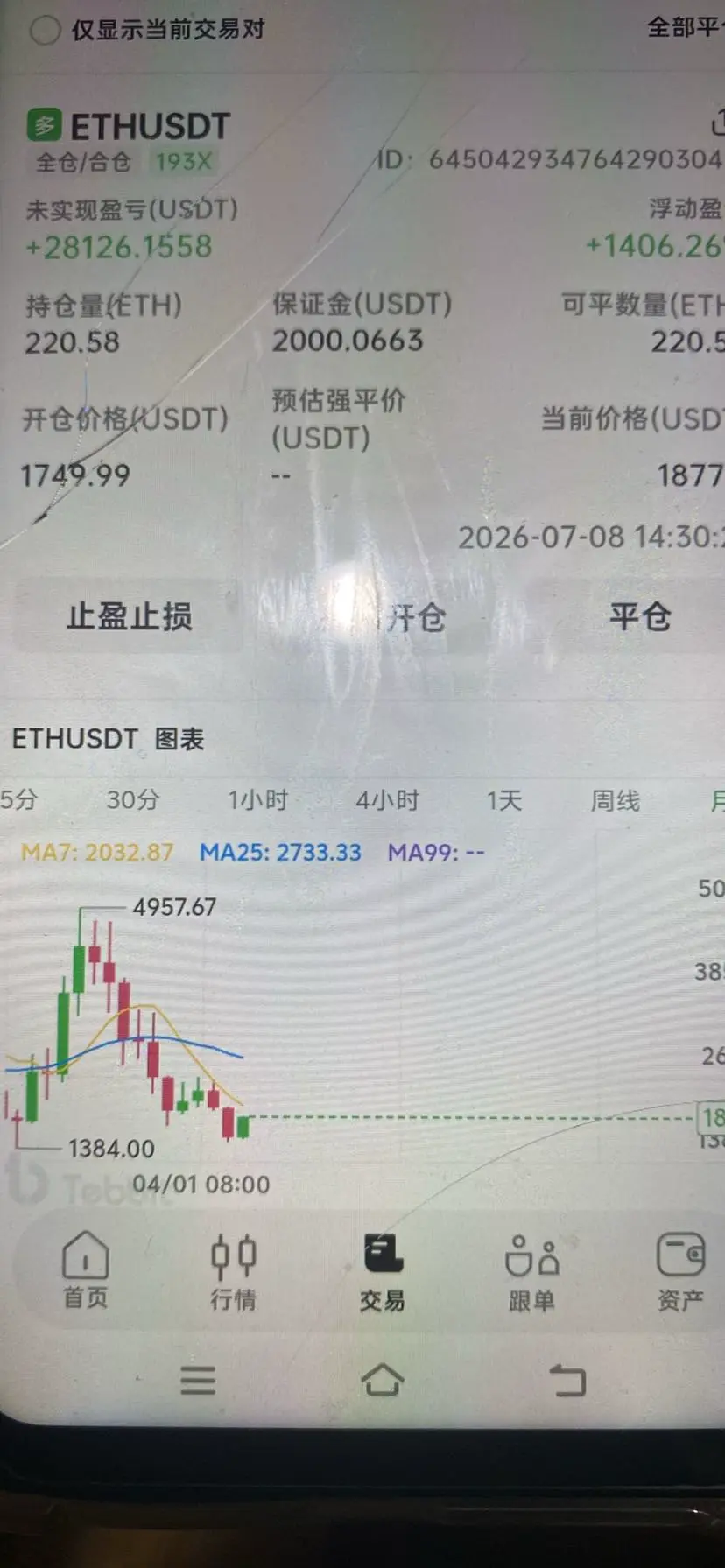Select the 30分 chart interval
725x1568 pixels.
[x=133, y=799]
